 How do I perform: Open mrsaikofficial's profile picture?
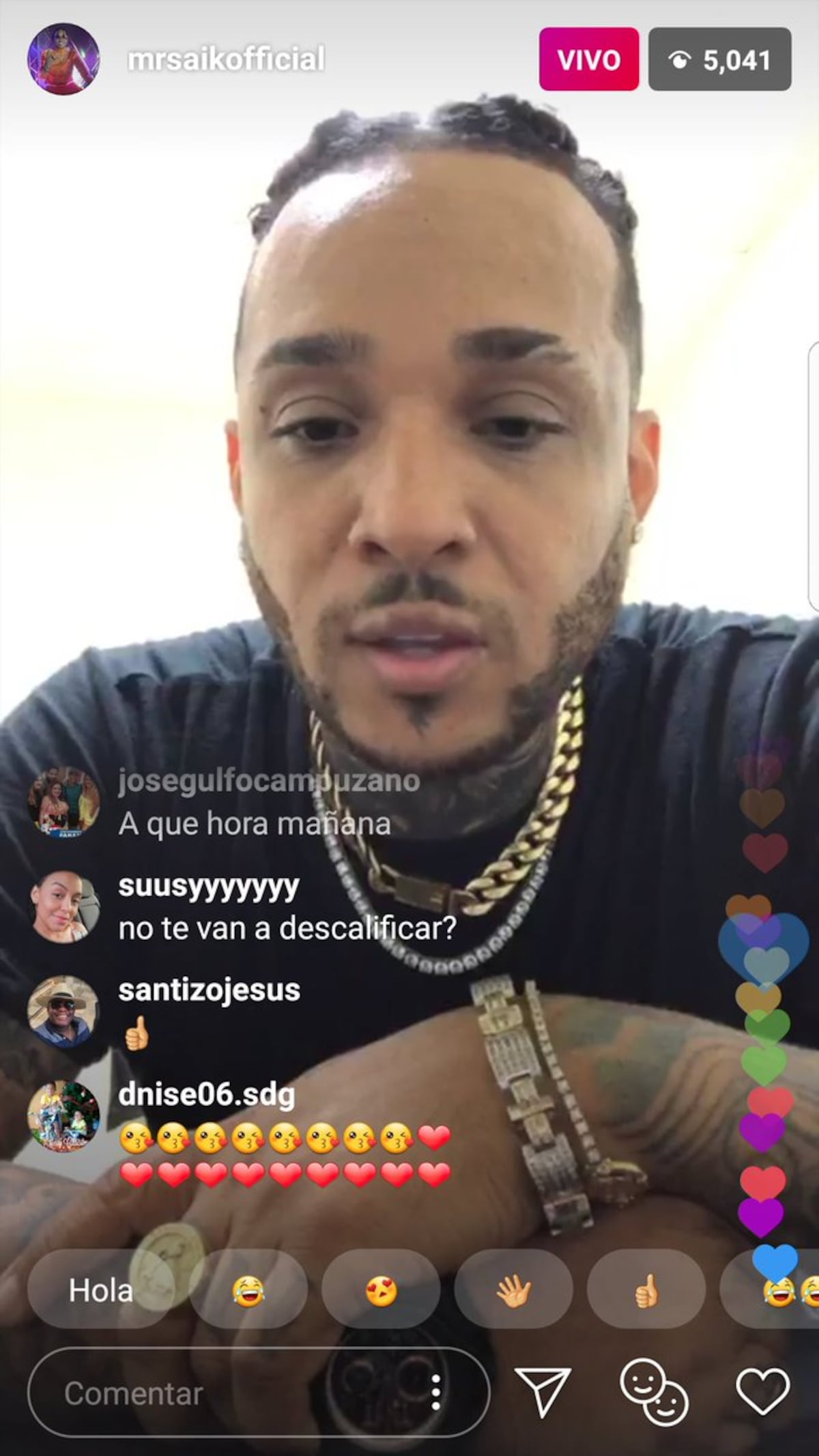pos(63,59)
